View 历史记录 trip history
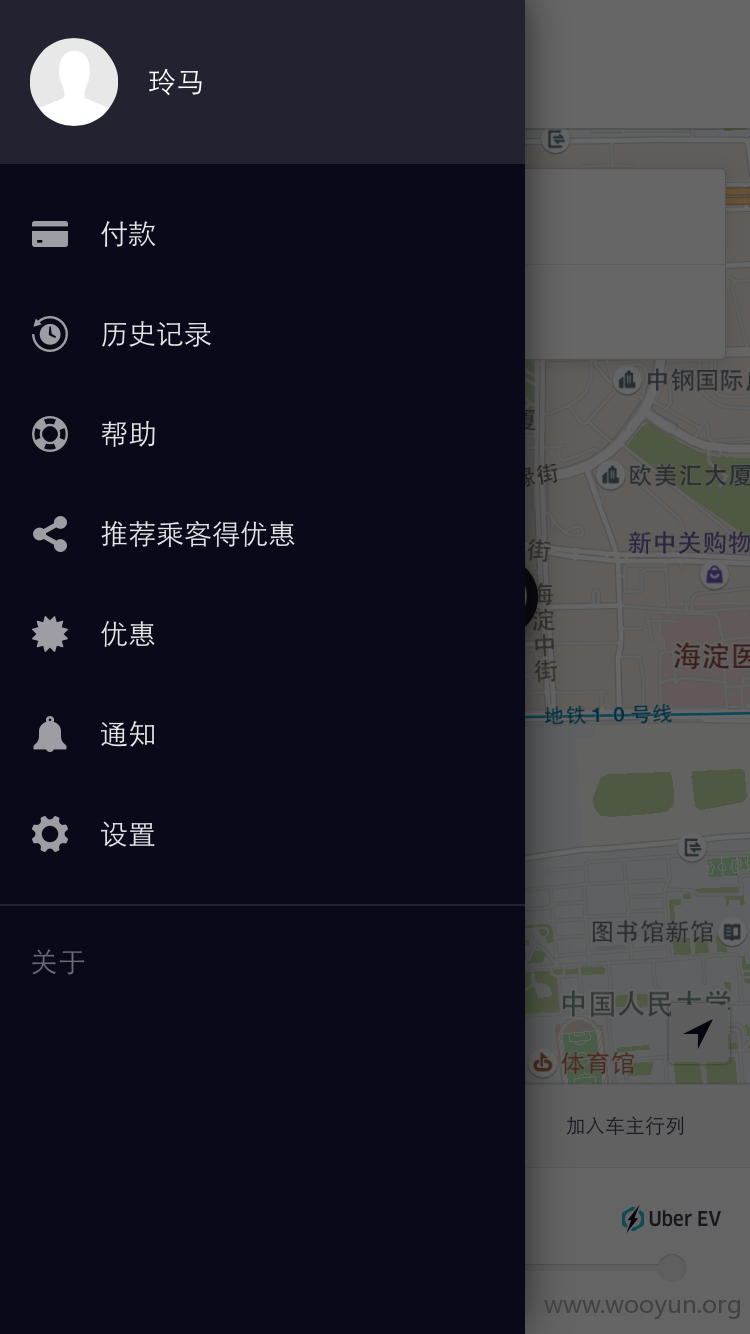Viewport: 750px width, 1334px height. click(x=262, y=334)
